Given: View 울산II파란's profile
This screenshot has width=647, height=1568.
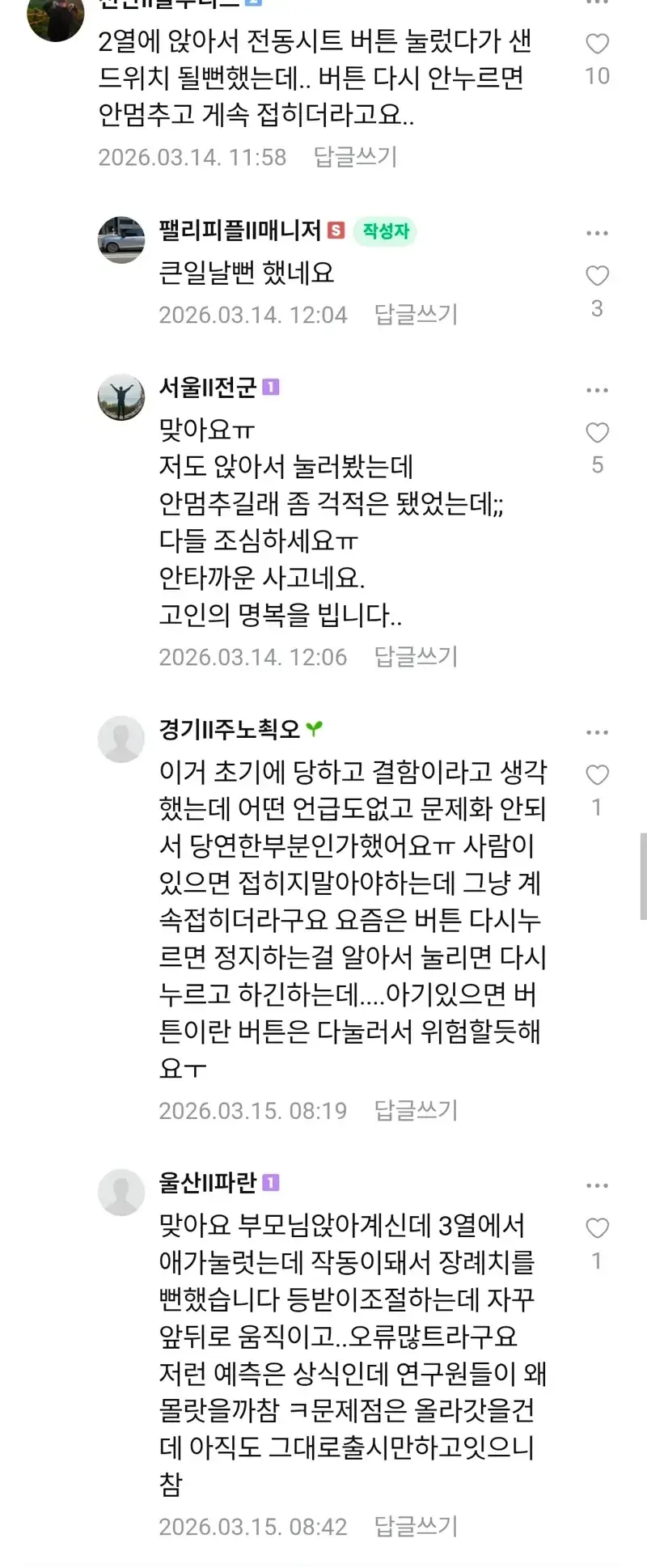Looking at the screenshot, I should click(x=121, y=1192).
